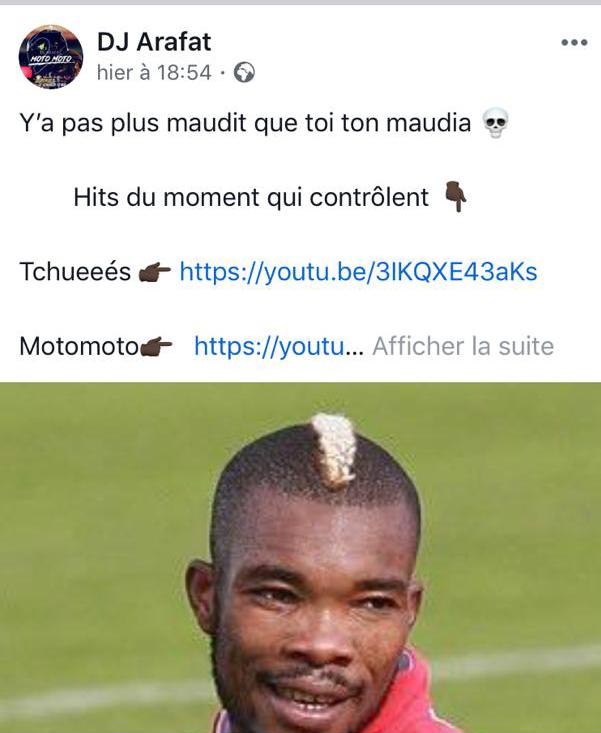The image size is (601, 733).
Task: Open the DJ Arafat page name
Action: (154, 41)
